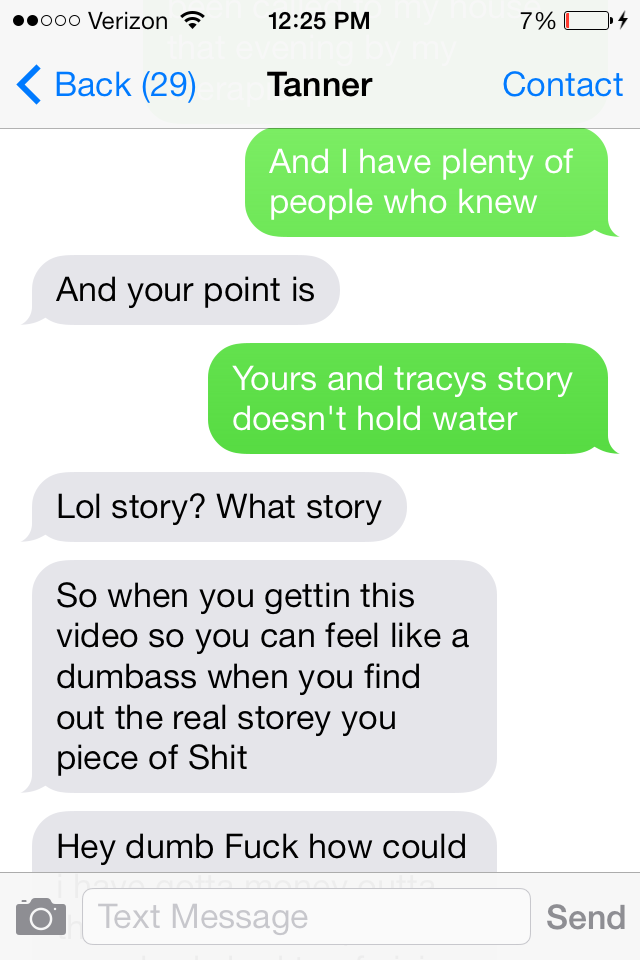
Task: Go back to the messages list
Action: (106, 85)
